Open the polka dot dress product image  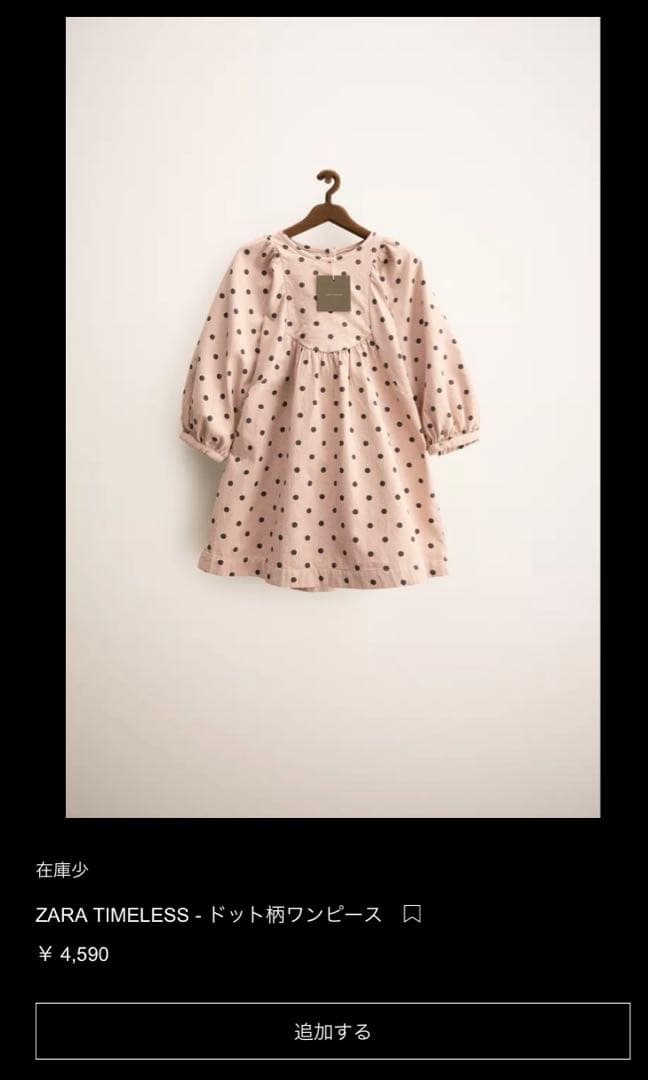click(333, 417)
